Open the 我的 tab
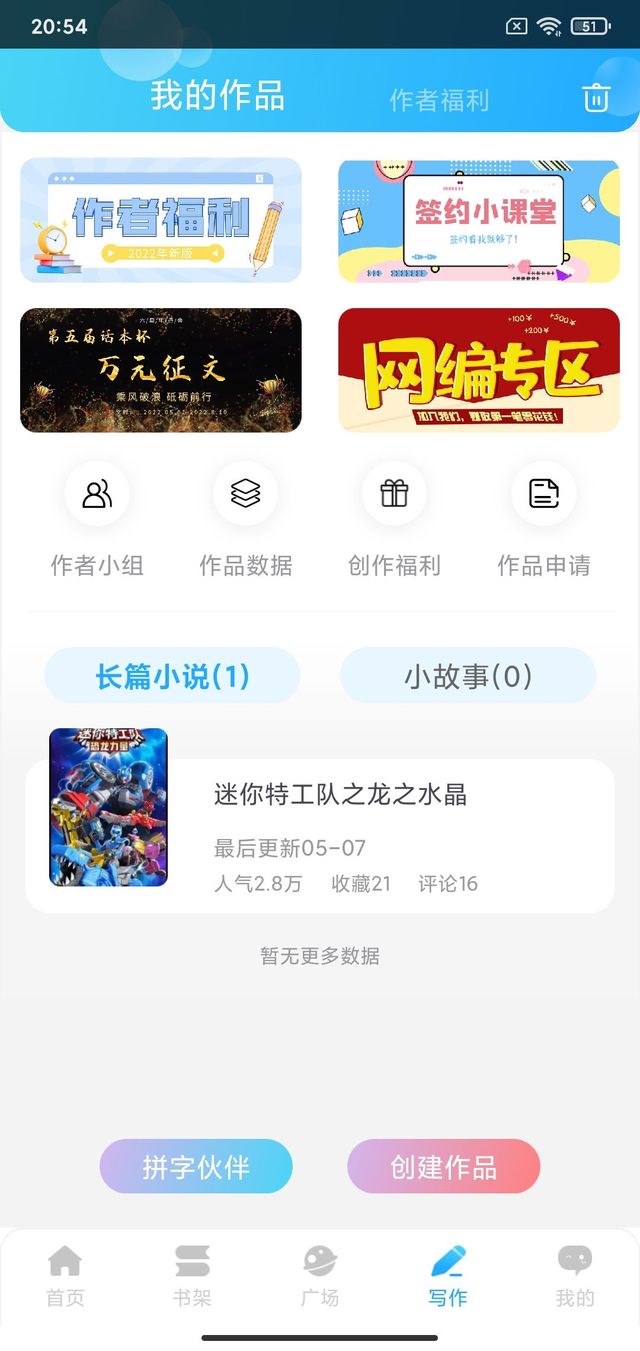This screenshot has height=1351, width=640. (x=575, y=1276)
